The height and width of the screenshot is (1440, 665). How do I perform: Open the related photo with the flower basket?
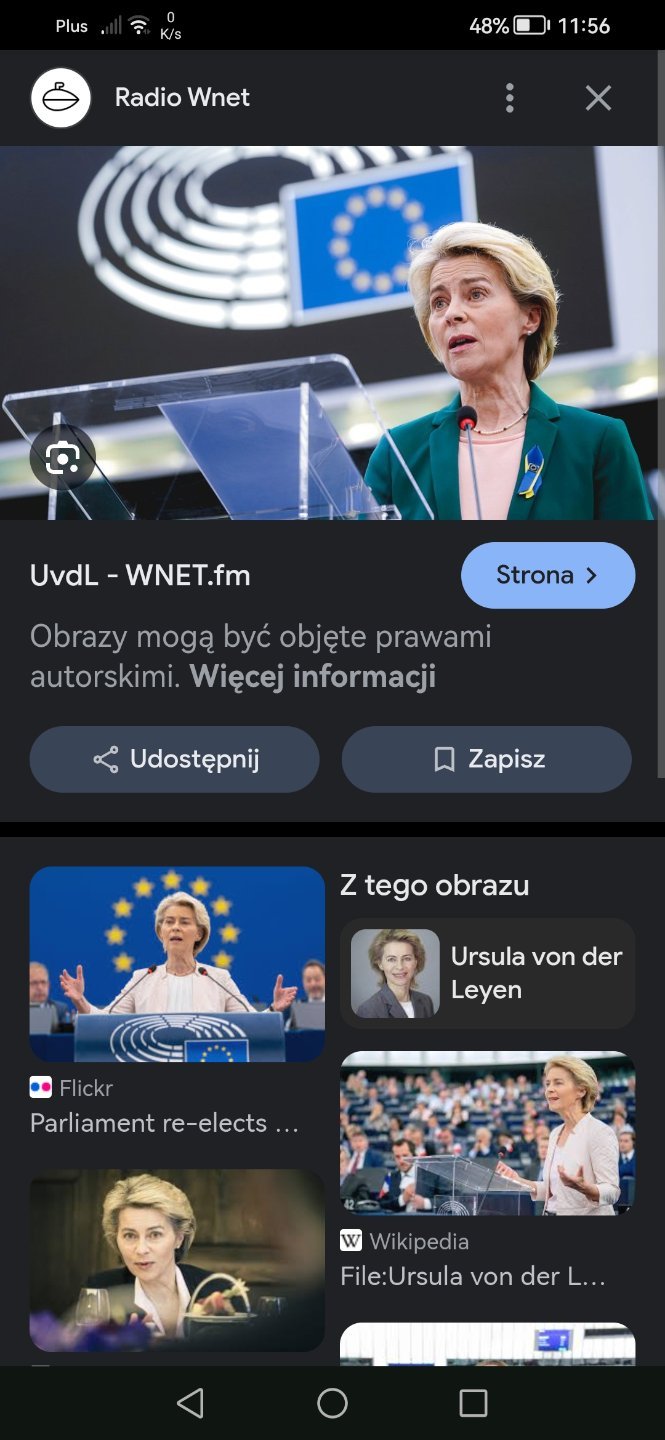tap(177, 1260)
